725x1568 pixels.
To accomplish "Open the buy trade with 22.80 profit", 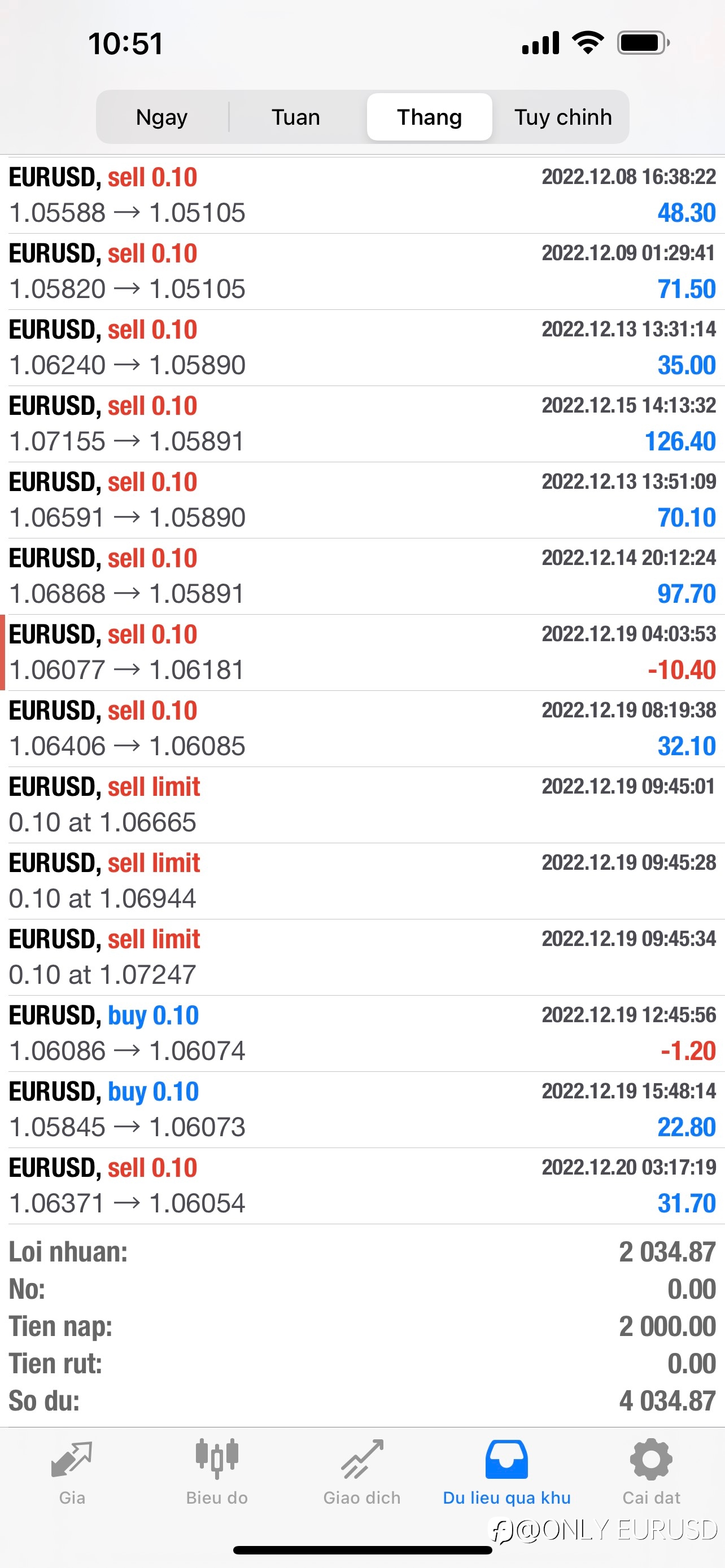I will pyautogui.click(x=362, y=1110).
